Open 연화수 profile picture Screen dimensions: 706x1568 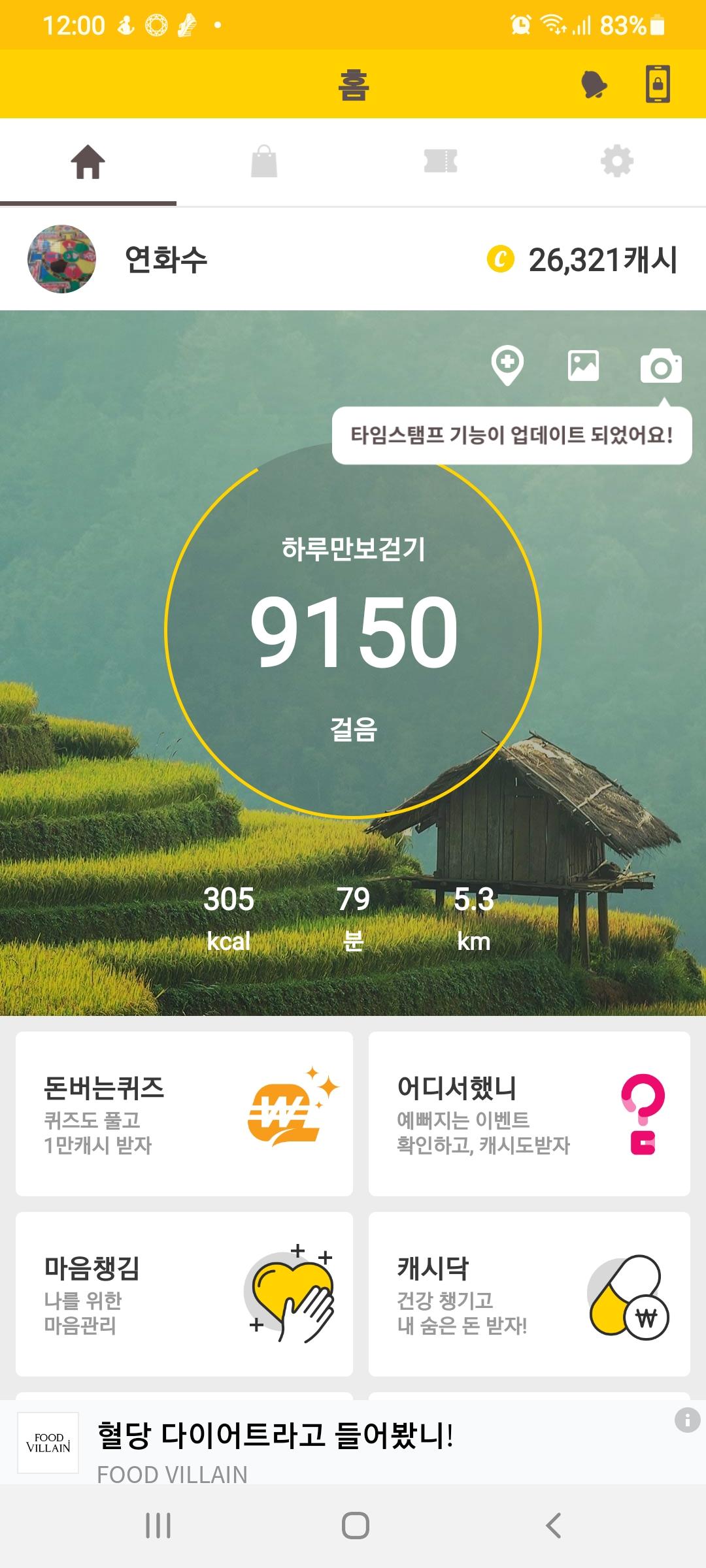point(61,259)
